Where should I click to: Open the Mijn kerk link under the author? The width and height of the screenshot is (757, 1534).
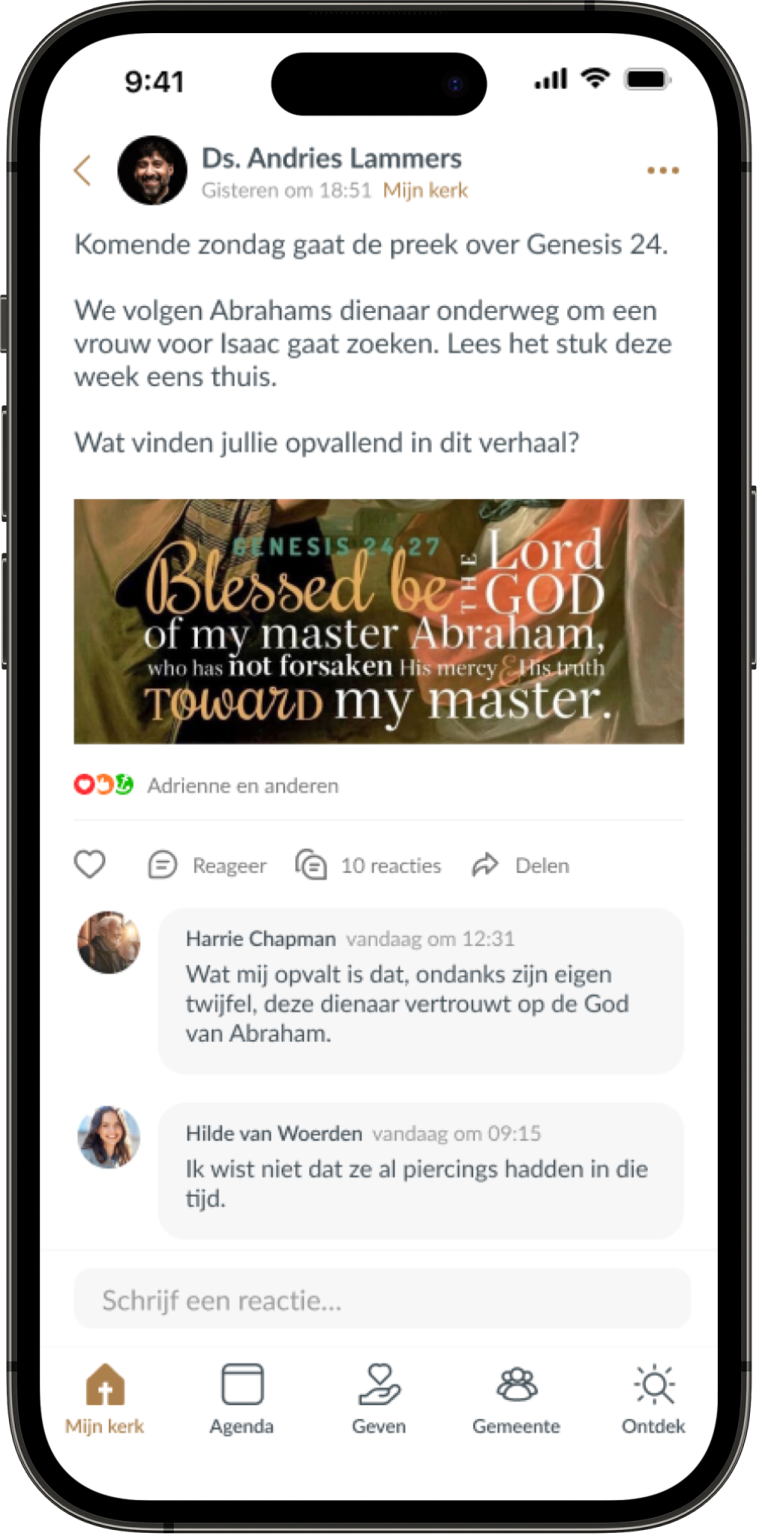[425, 190]
